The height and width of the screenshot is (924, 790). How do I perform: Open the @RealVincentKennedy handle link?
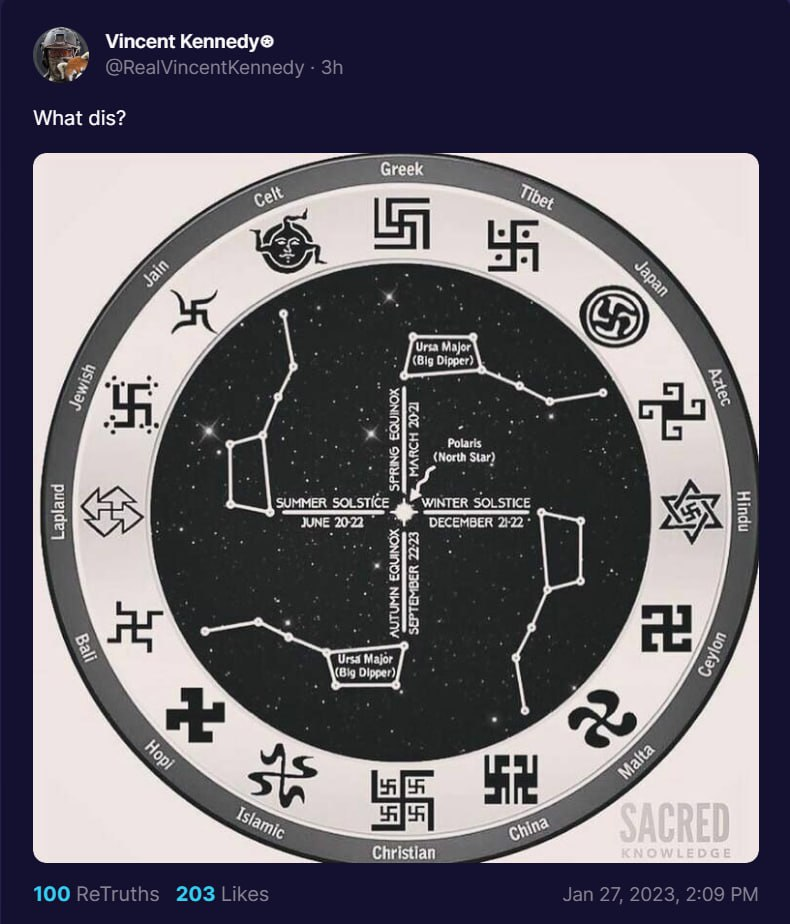pos(204,67)
